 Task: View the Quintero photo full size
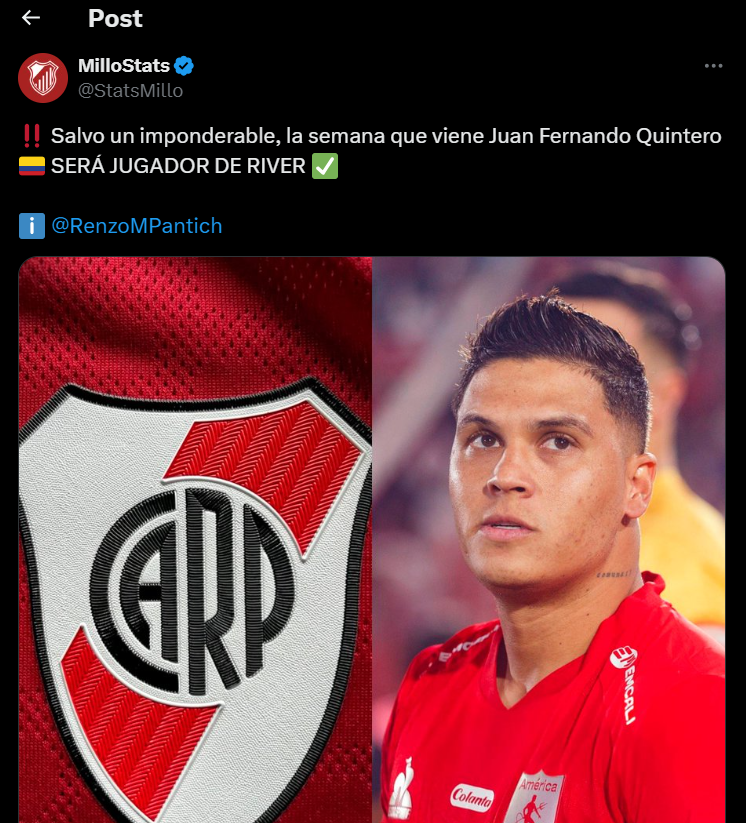pyautogui.click(x=548, y=540)
